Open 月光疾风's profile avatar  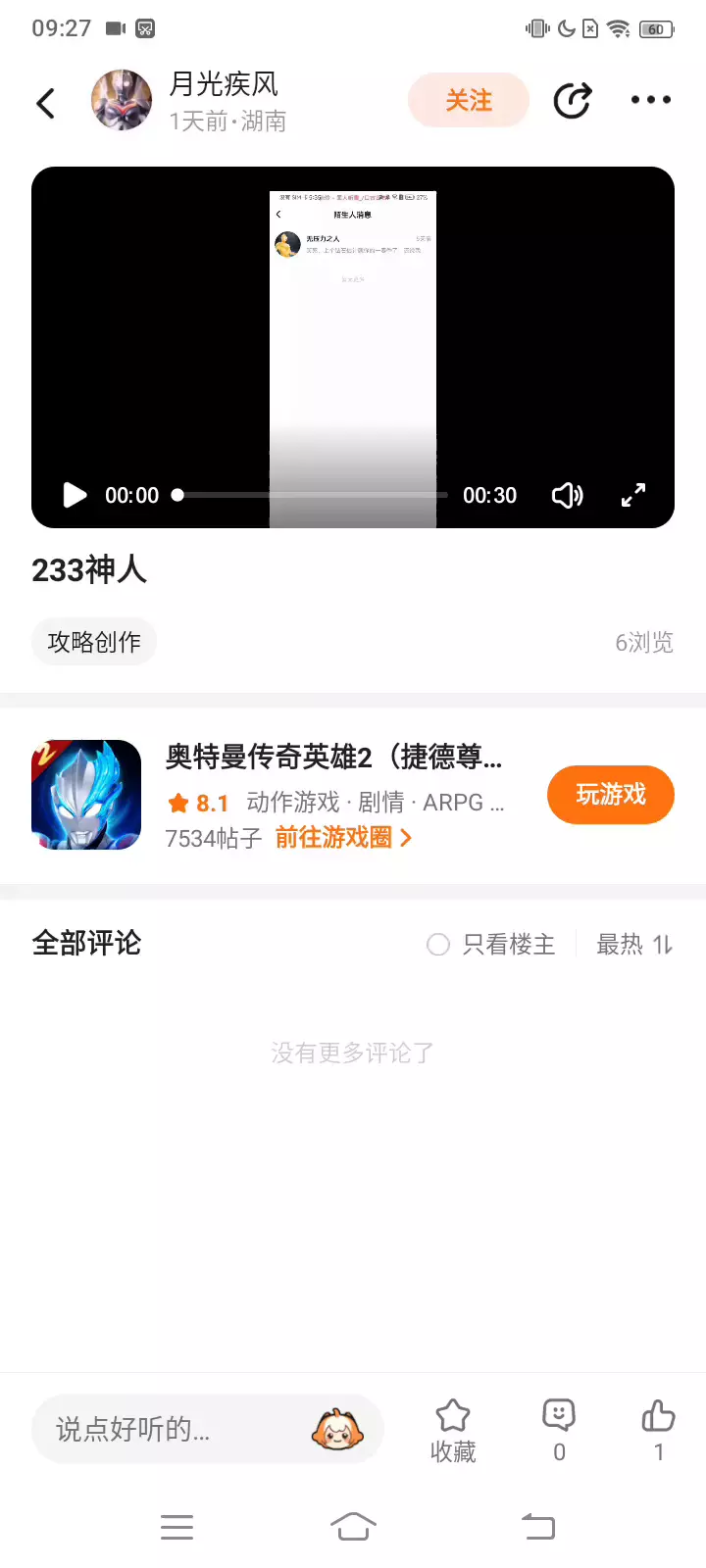[x=122, y=100]
